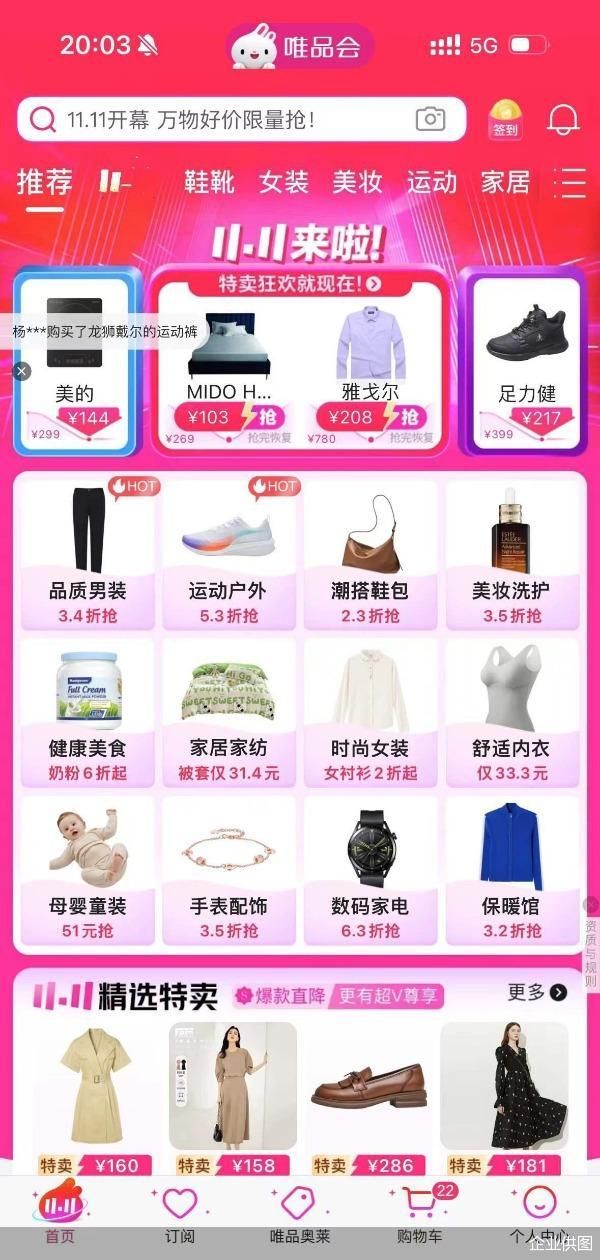Open the 11.11 search box
The image size is (600, 1260).
click(220, 120)
